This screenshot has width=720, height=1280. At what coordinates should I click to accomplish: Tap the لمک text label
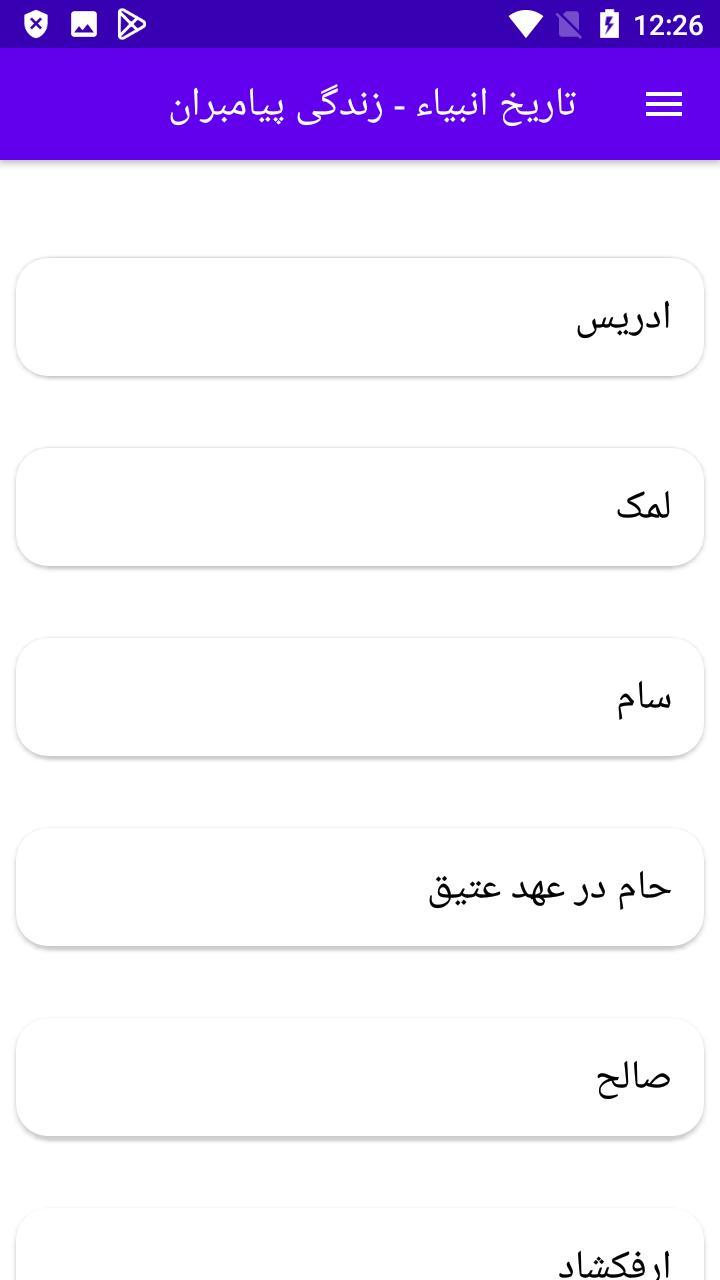point(644,506)
